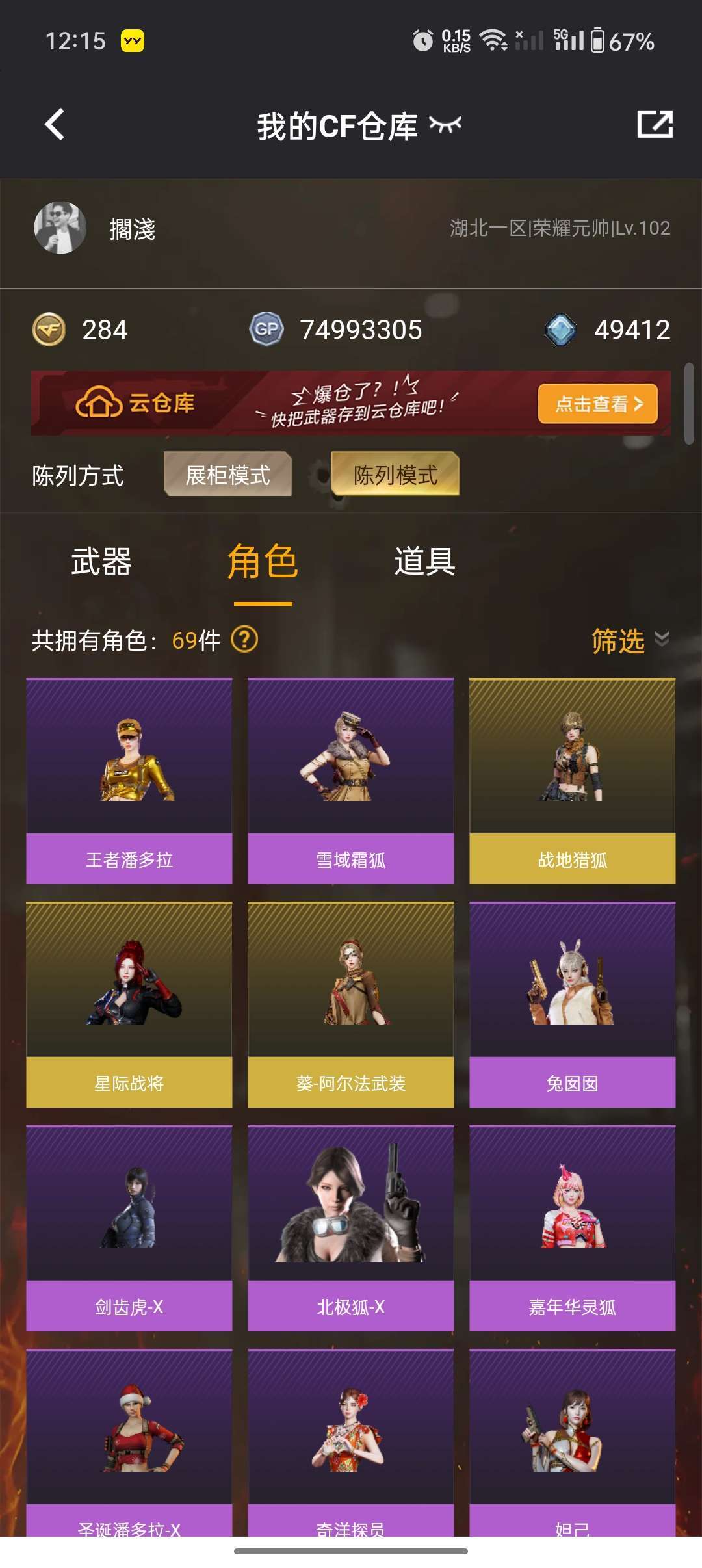Open the help icon beside 69件
Screen dimensions: 702x1568
pos(245,640)
